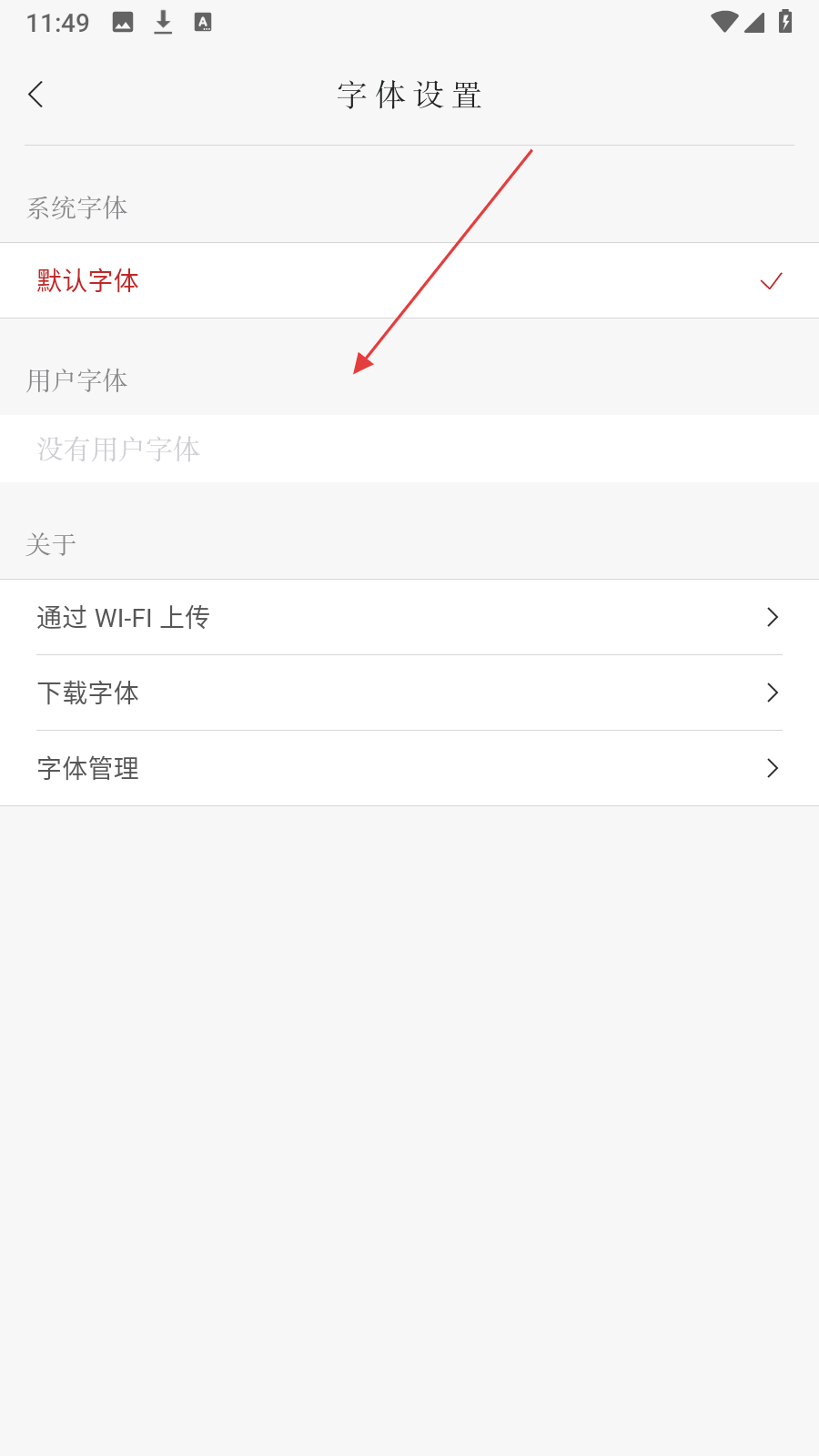The width and height of the screenshot is (819, 1456).
Task: Open 通过 WI-FI 上传
Action: pyautogui.click(x=409, y=617)
